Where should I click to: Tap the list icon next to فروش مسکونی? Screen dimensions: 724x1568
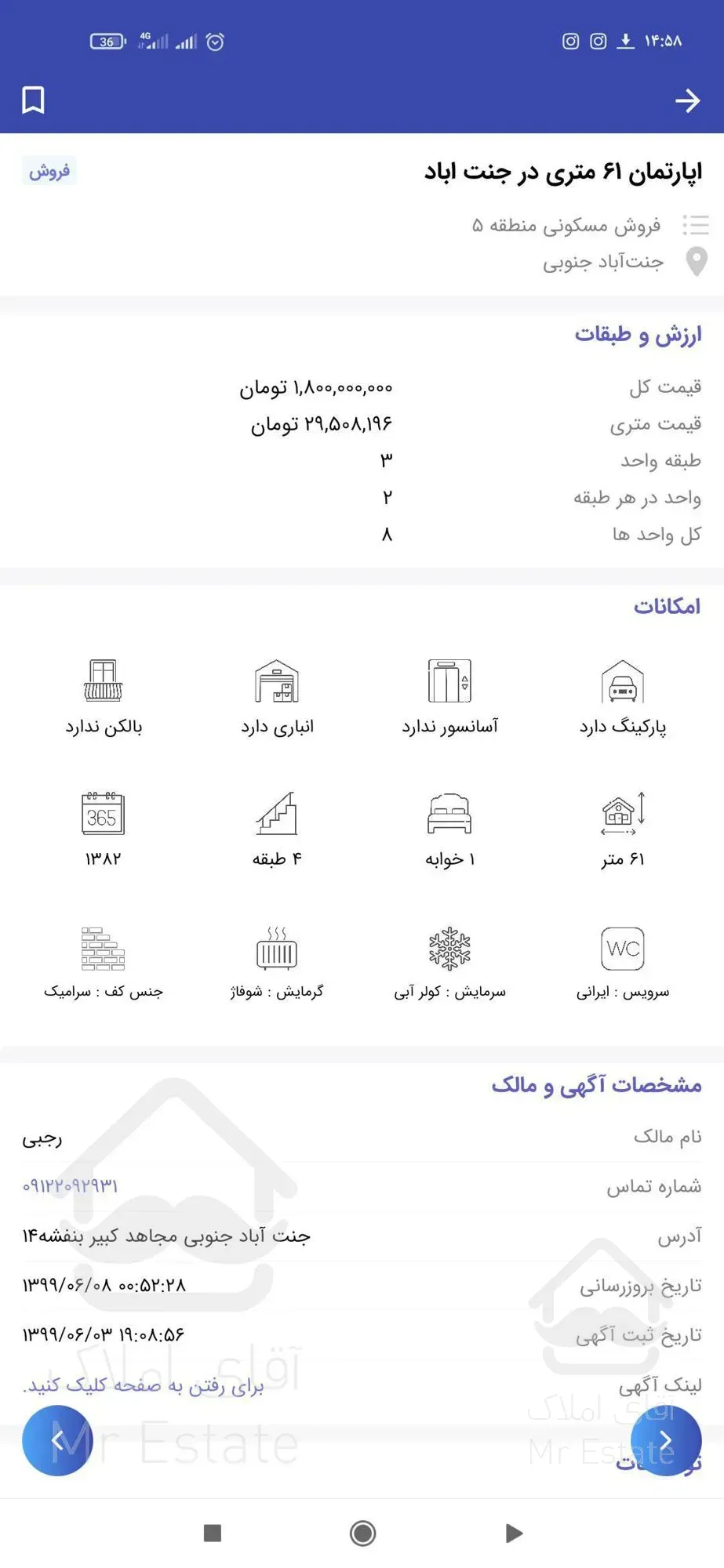pyautogui.click(x=695, y=225)
